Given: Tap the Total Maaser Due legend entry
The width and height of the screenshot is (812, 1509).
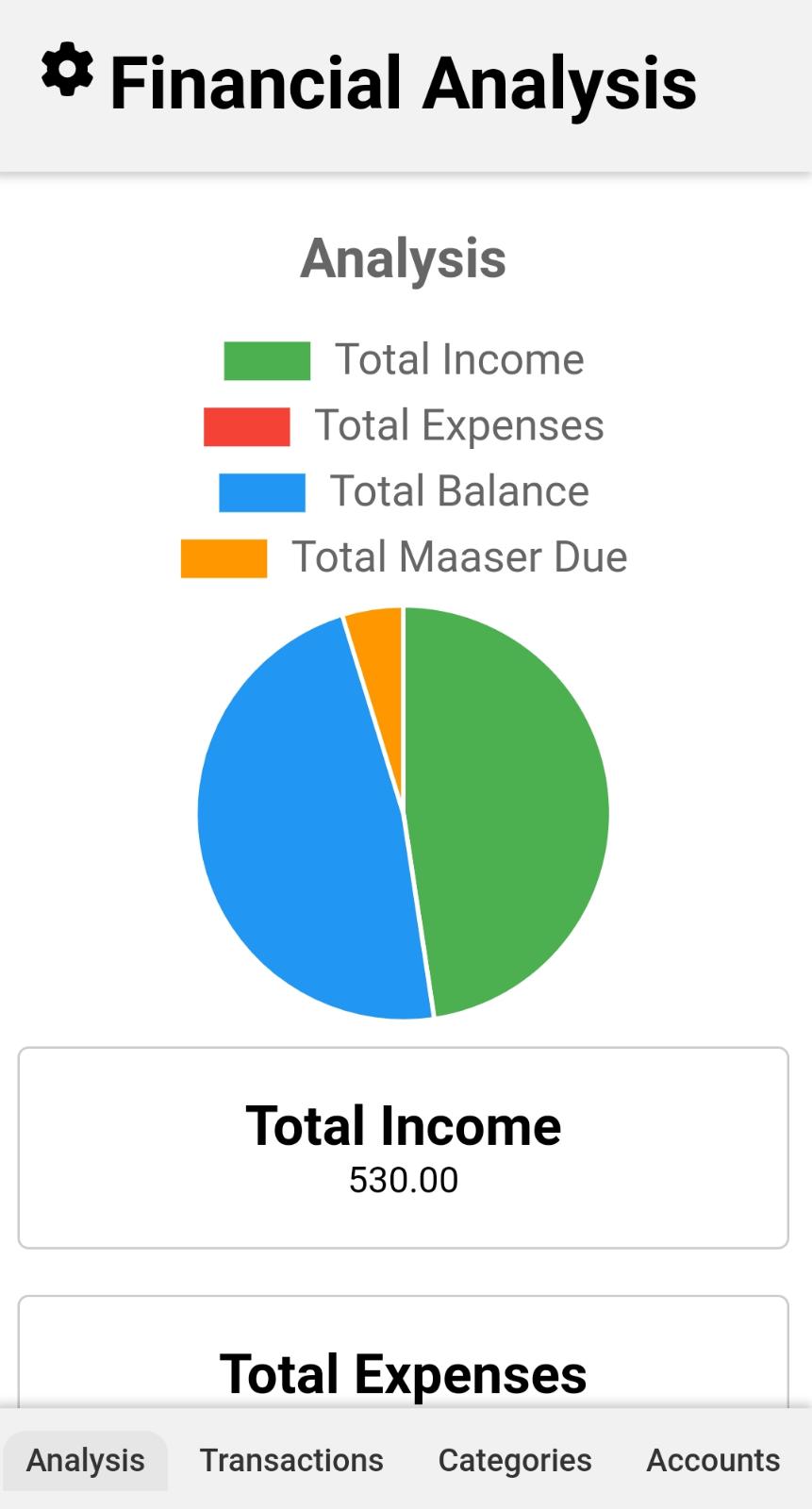Looking at the screenshot, I should coord(404,557).
